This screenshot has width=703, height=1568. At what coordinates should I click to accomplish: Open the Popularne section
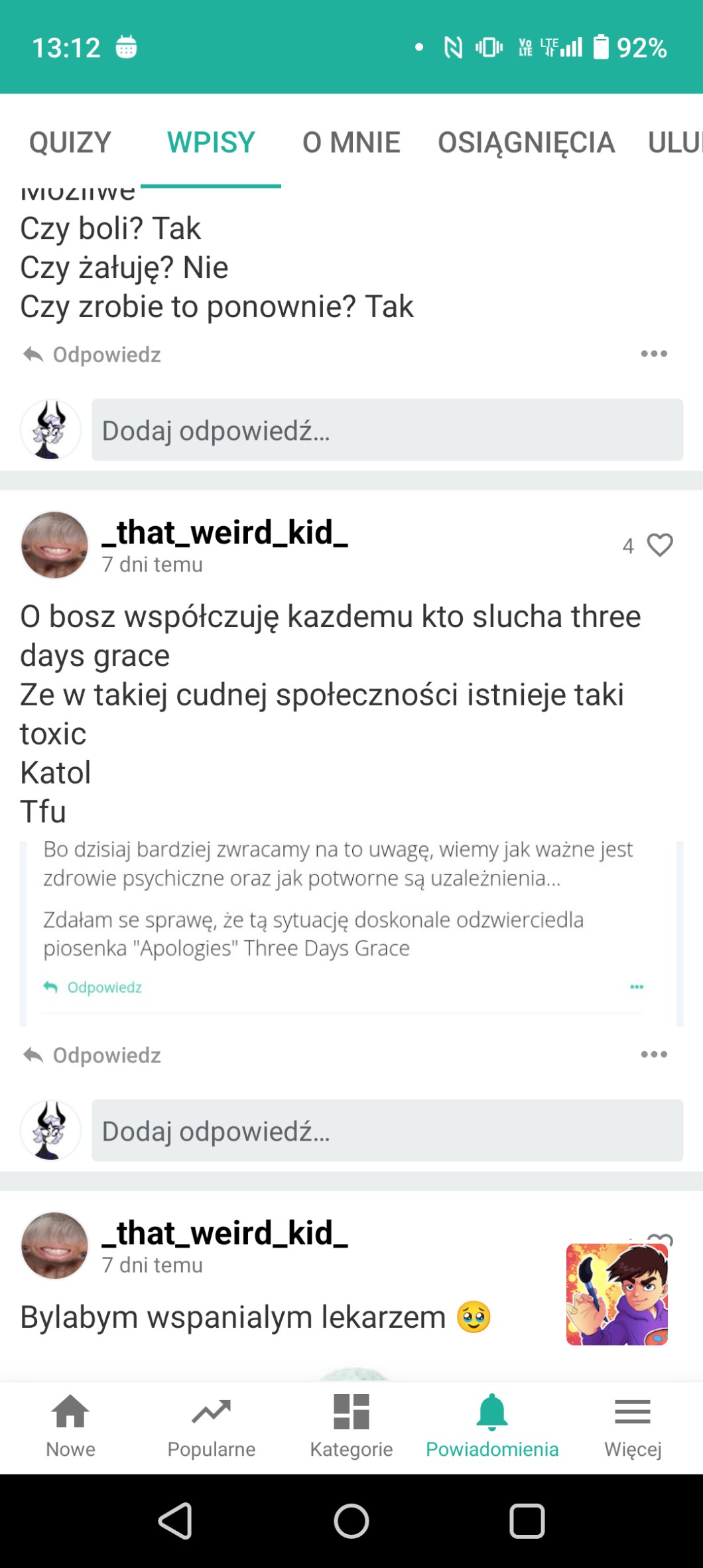point(211,1425)
